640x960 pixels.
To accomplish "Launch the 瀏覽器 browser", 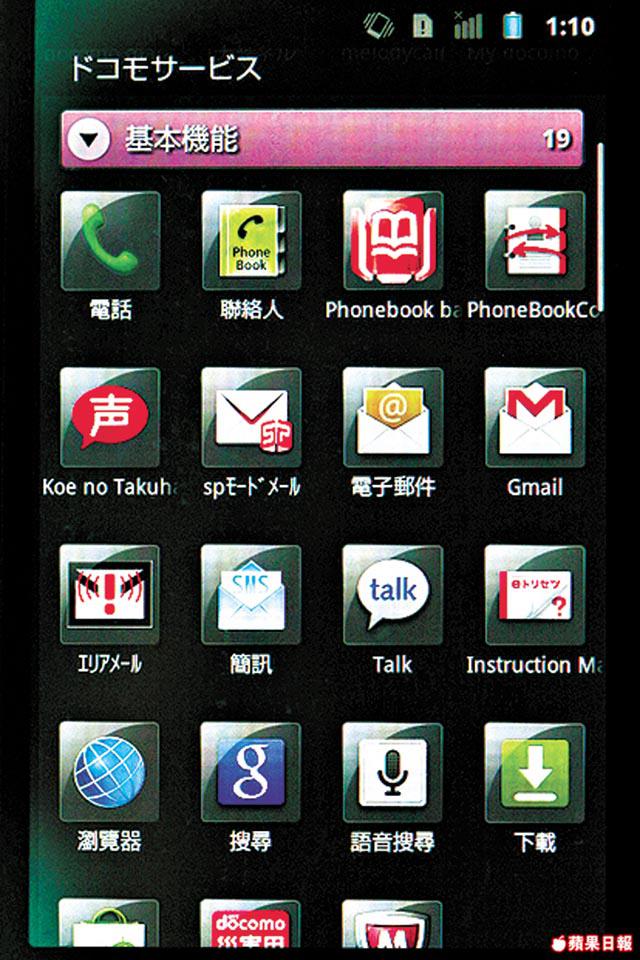I will 109,771.
